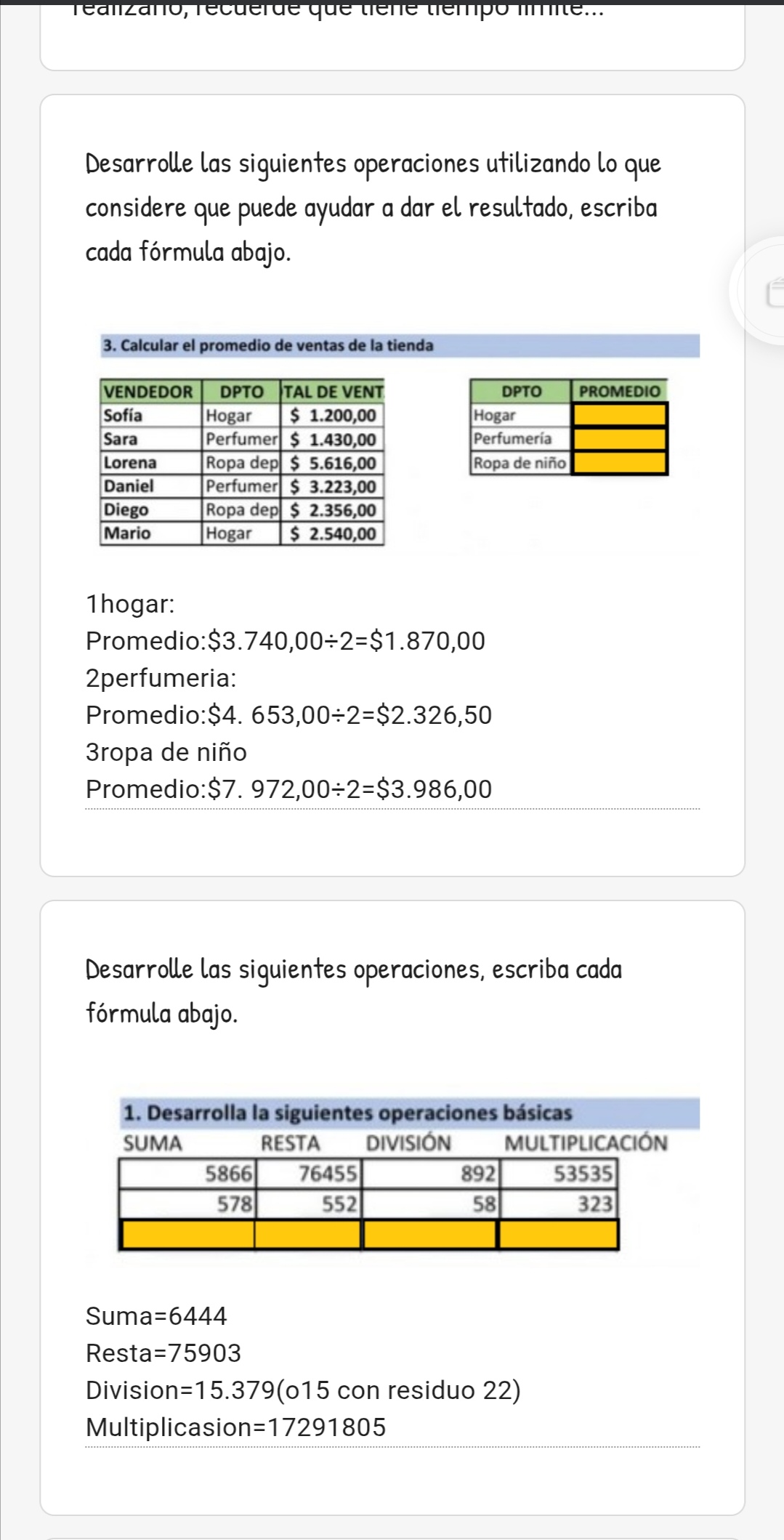Edit the operaciones básicas answer field
The image size is (784, 1540).
click(392, 1371)
